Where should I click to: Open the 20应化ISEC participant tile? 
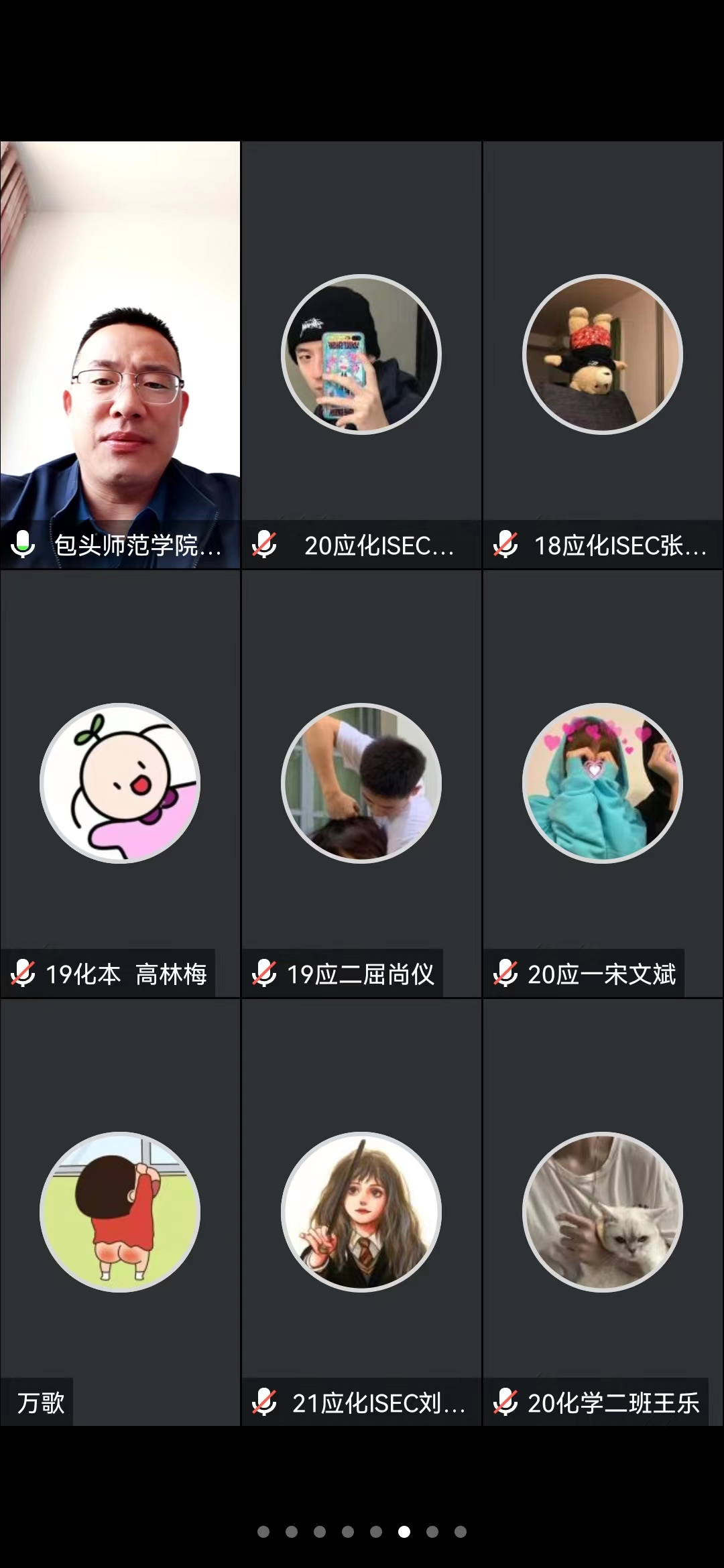361,355
